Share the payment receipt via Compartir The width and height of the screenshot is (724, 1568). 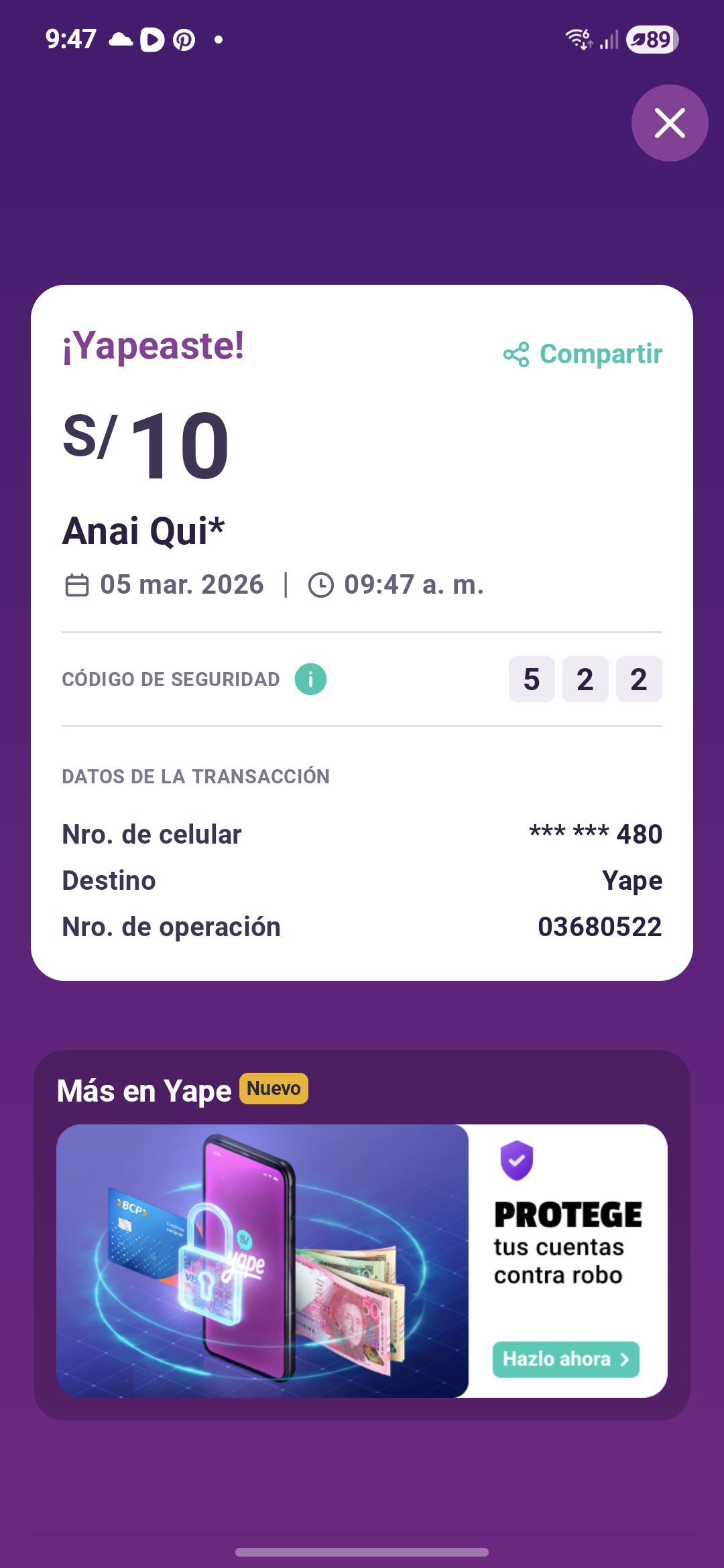583,354
